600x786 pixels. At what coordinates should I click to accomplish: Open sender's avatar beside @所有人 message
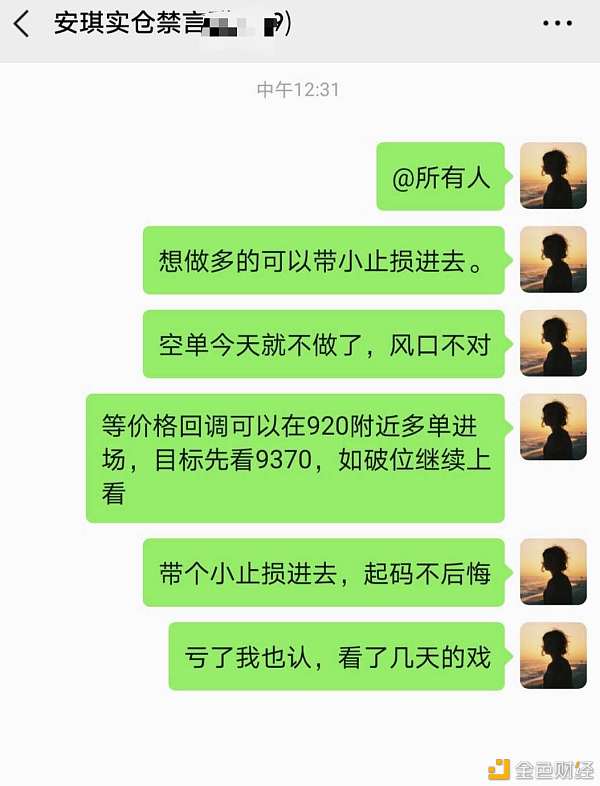click(x=553, y=176)
